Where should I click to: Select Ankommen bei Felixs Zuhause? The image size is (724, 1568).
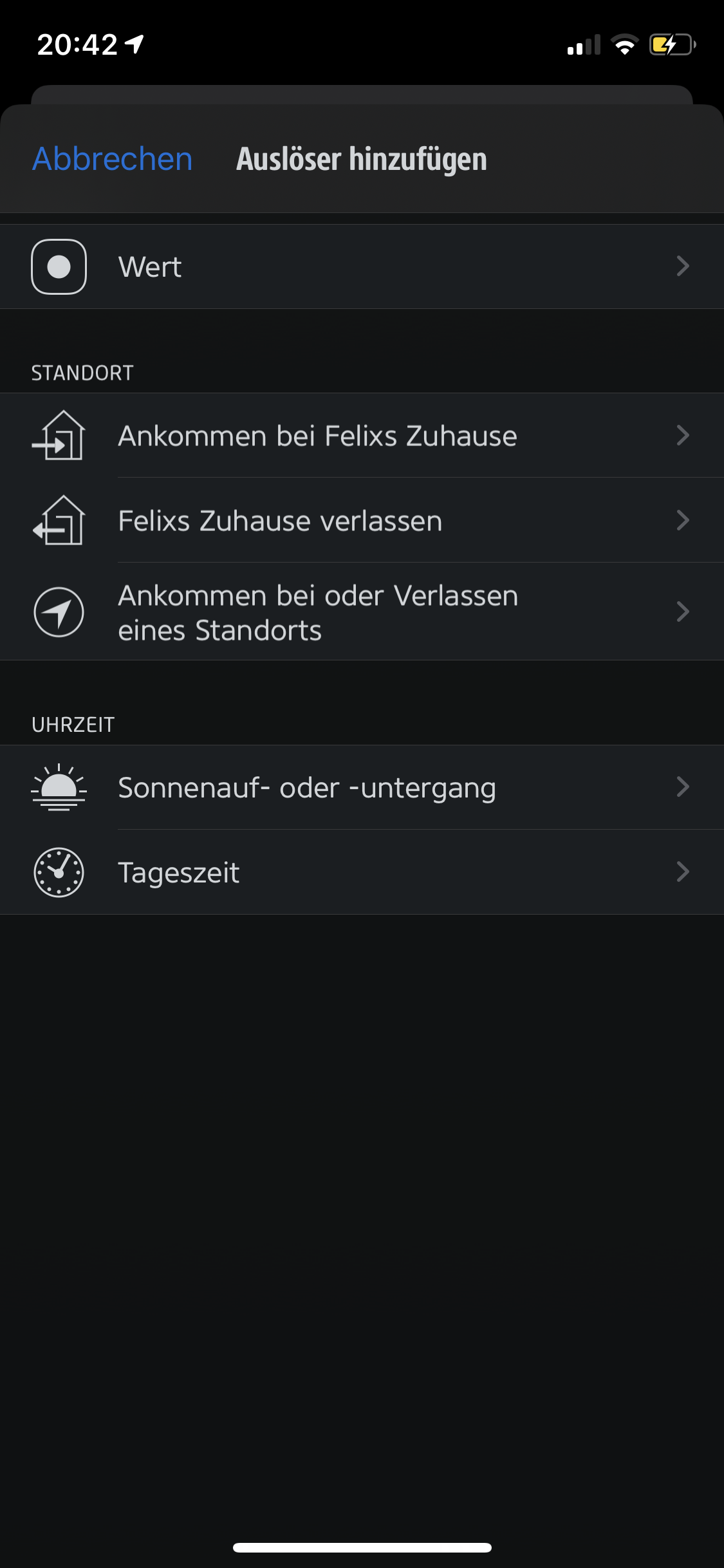point(360,436)
